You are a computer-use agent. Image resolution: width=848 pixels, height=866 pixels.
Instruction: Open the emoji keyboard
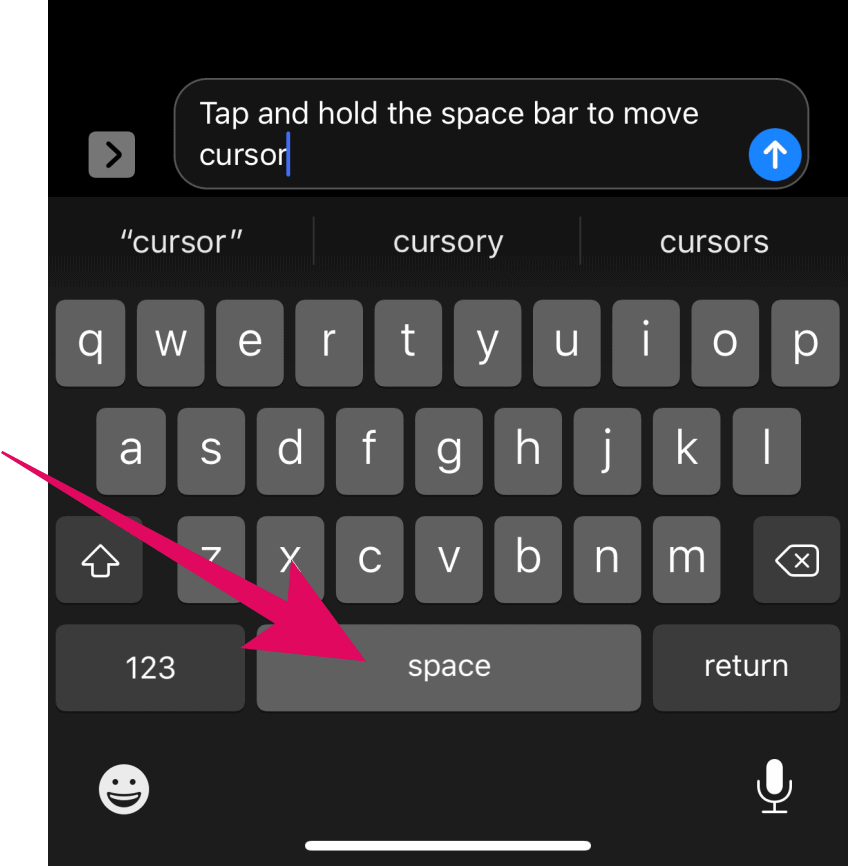[x=124, y=789]
